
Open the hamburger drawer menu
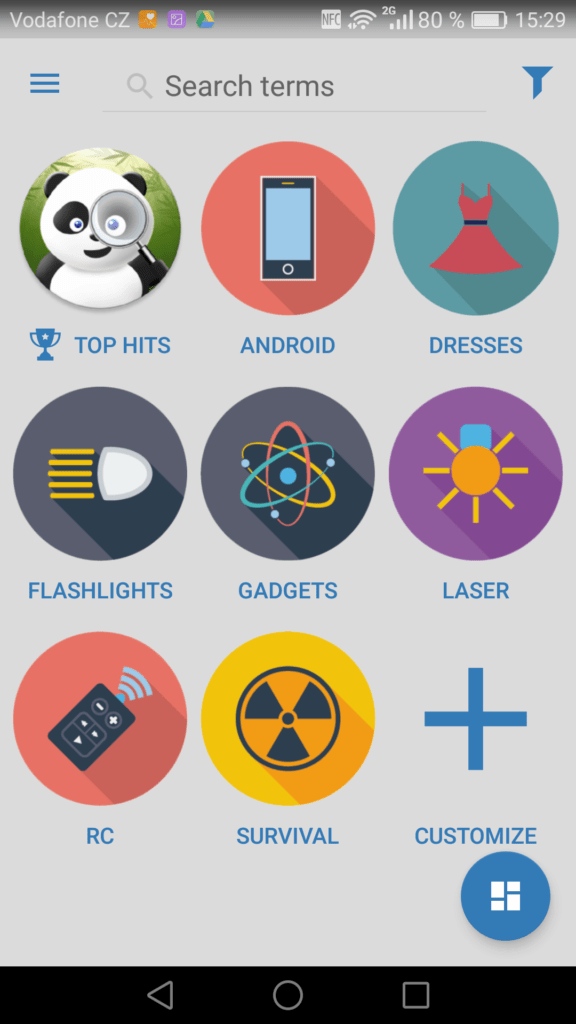[44, 84]
